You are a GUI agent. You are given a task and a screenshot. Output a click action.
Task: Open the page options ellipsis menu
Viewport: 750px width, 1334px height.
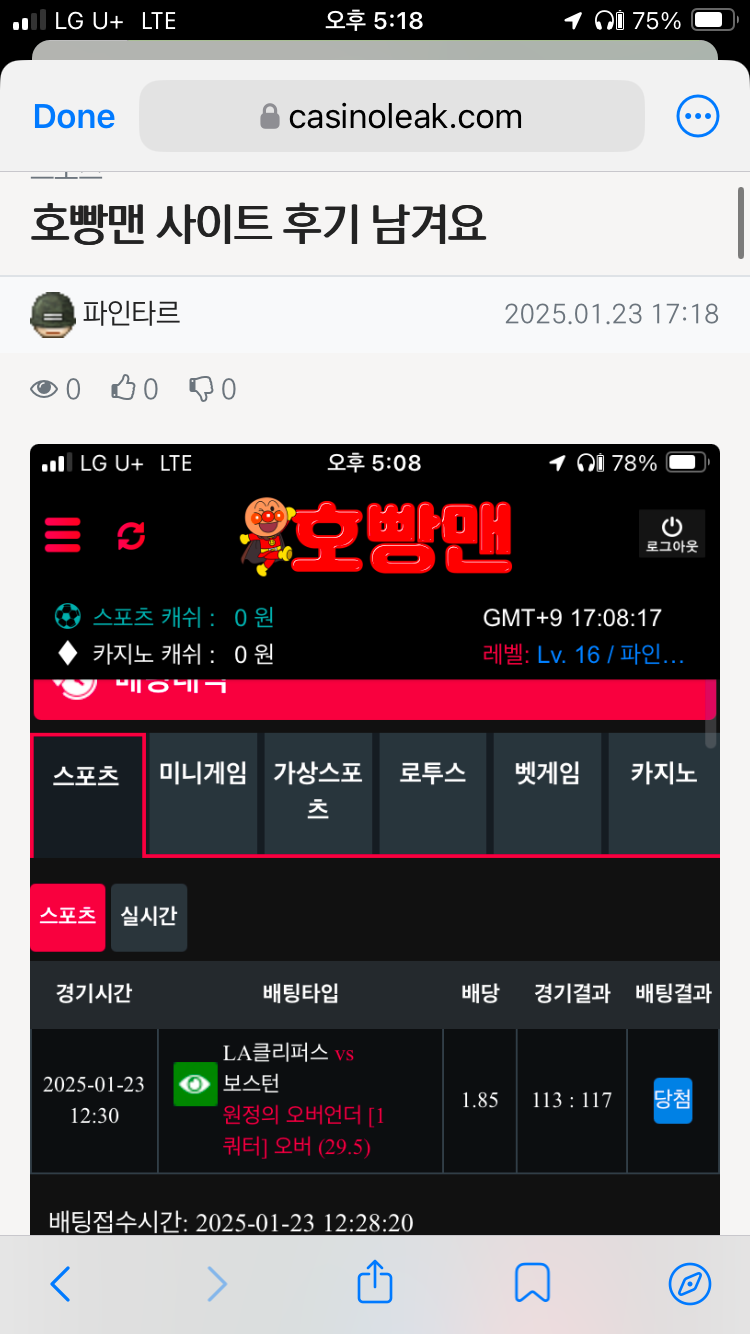[697, 117]
